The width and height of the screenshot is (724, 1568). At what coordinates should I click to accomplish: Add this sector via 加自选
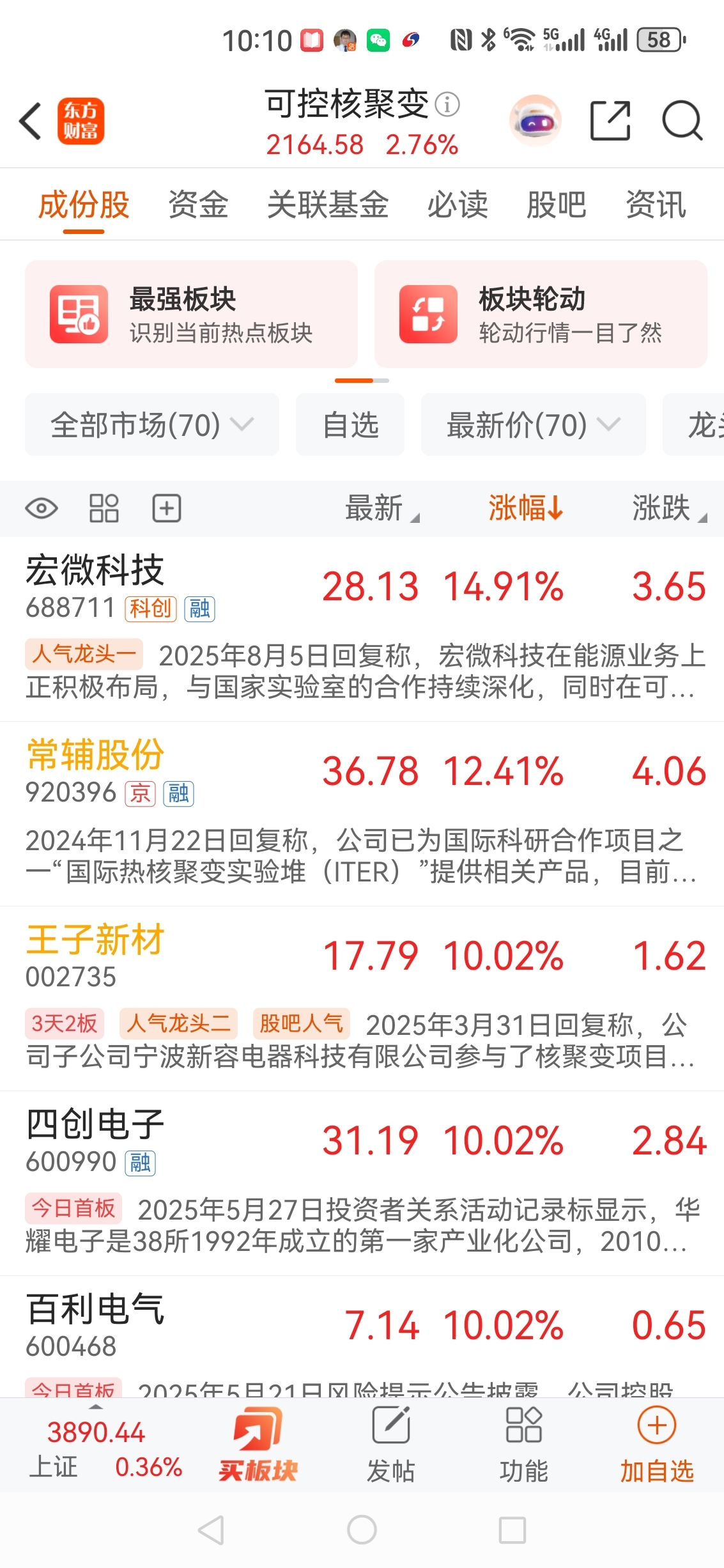(x=656, y=1445)
